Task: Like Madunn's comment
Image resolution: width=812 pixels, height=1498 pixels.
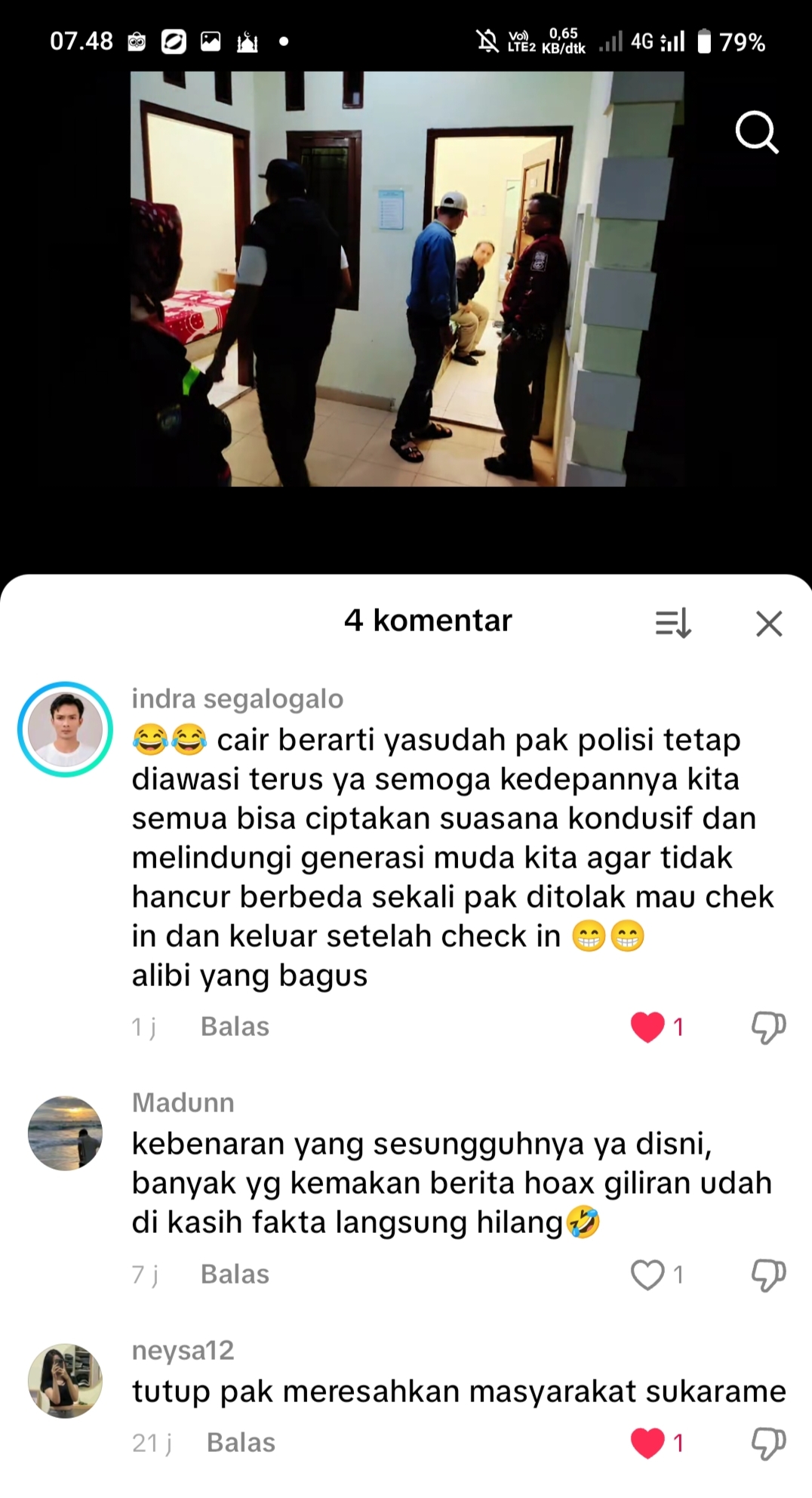Action: pyautogui.click(x=647, y=1275)
